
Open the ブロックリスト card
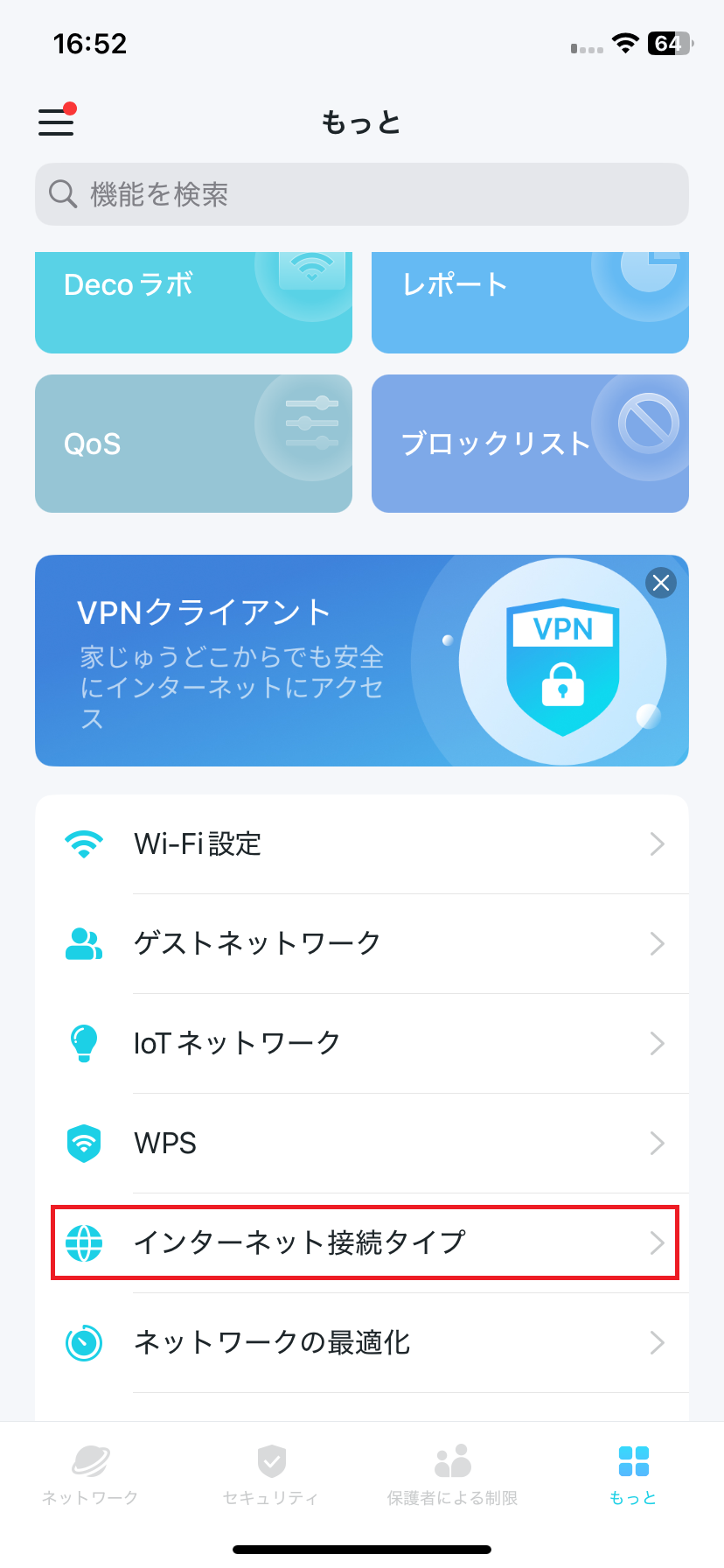click(x=530, y=444)
